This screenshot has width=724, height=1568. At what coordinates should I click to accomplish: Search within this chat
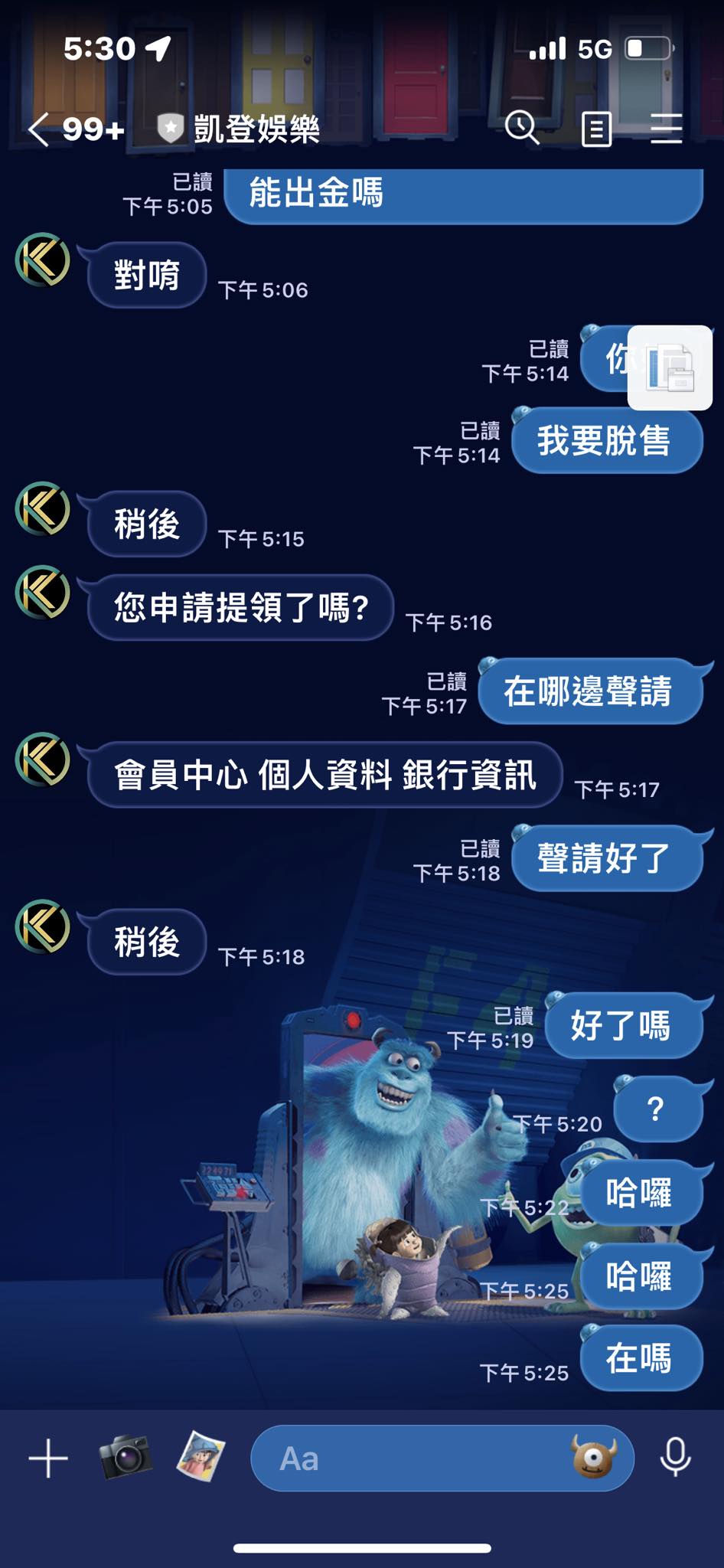tap(522, 128)
